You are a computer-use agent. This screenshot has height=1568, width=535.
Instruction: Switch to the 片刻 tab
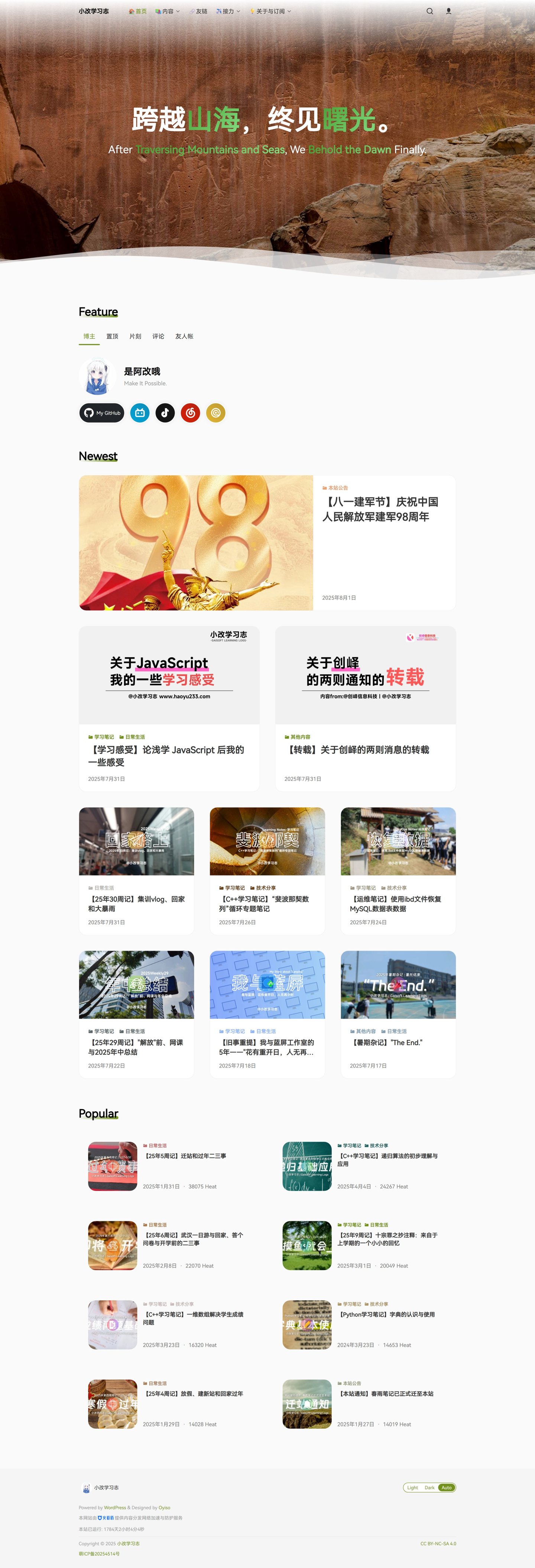point(135,336)
